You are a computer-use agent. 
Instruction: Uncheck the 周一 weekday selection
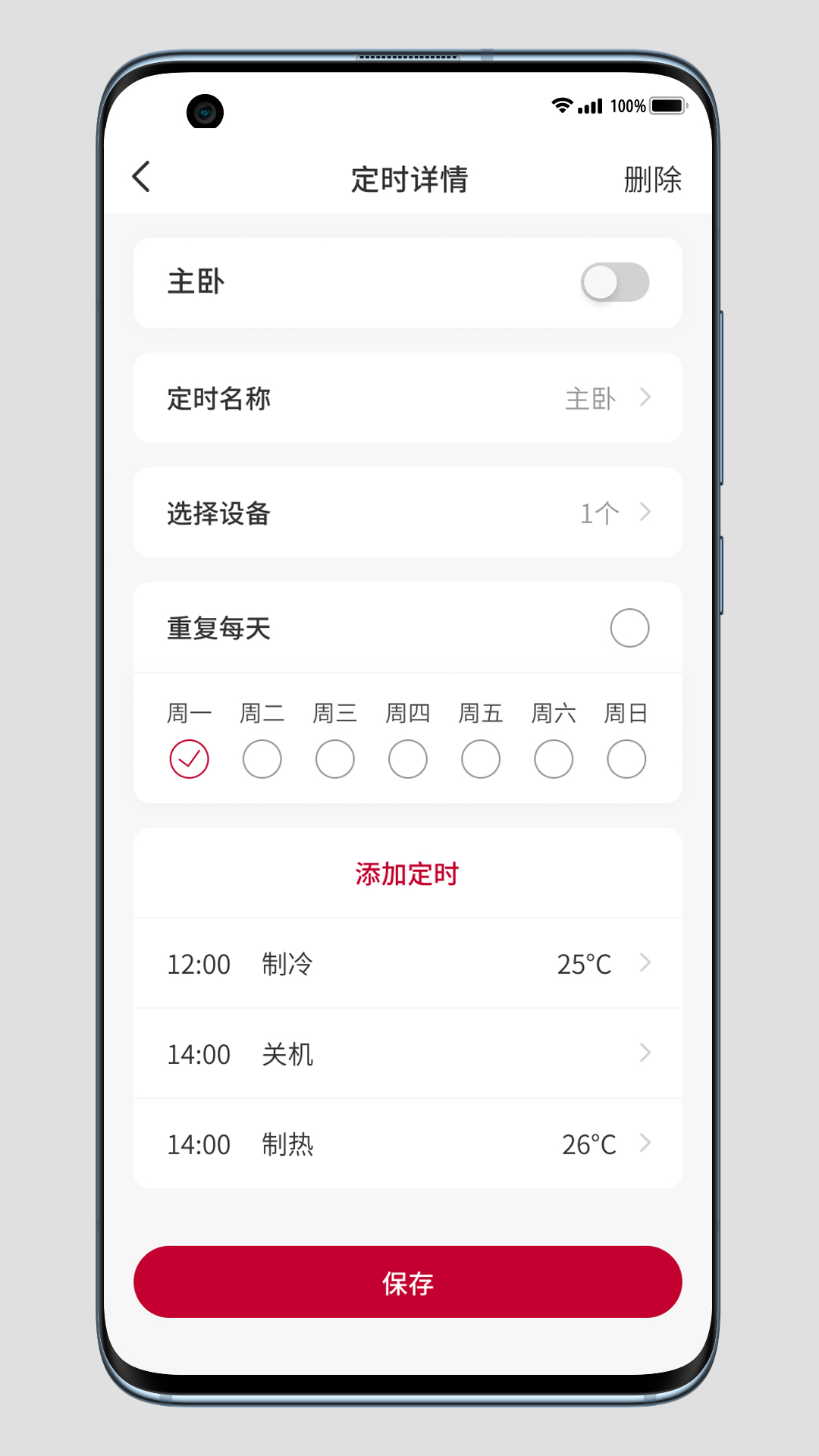[190, 758]
